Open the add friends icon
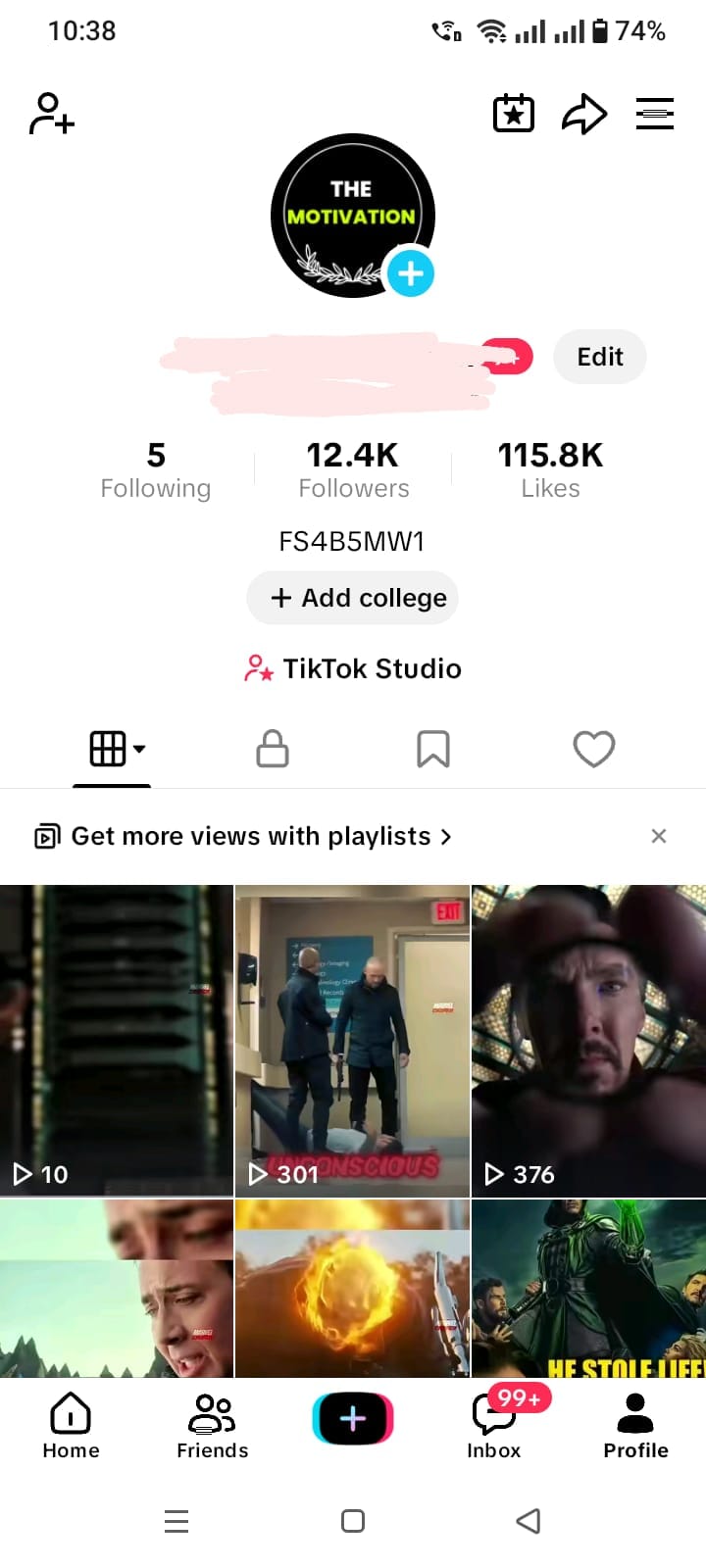 pos(52,114)
